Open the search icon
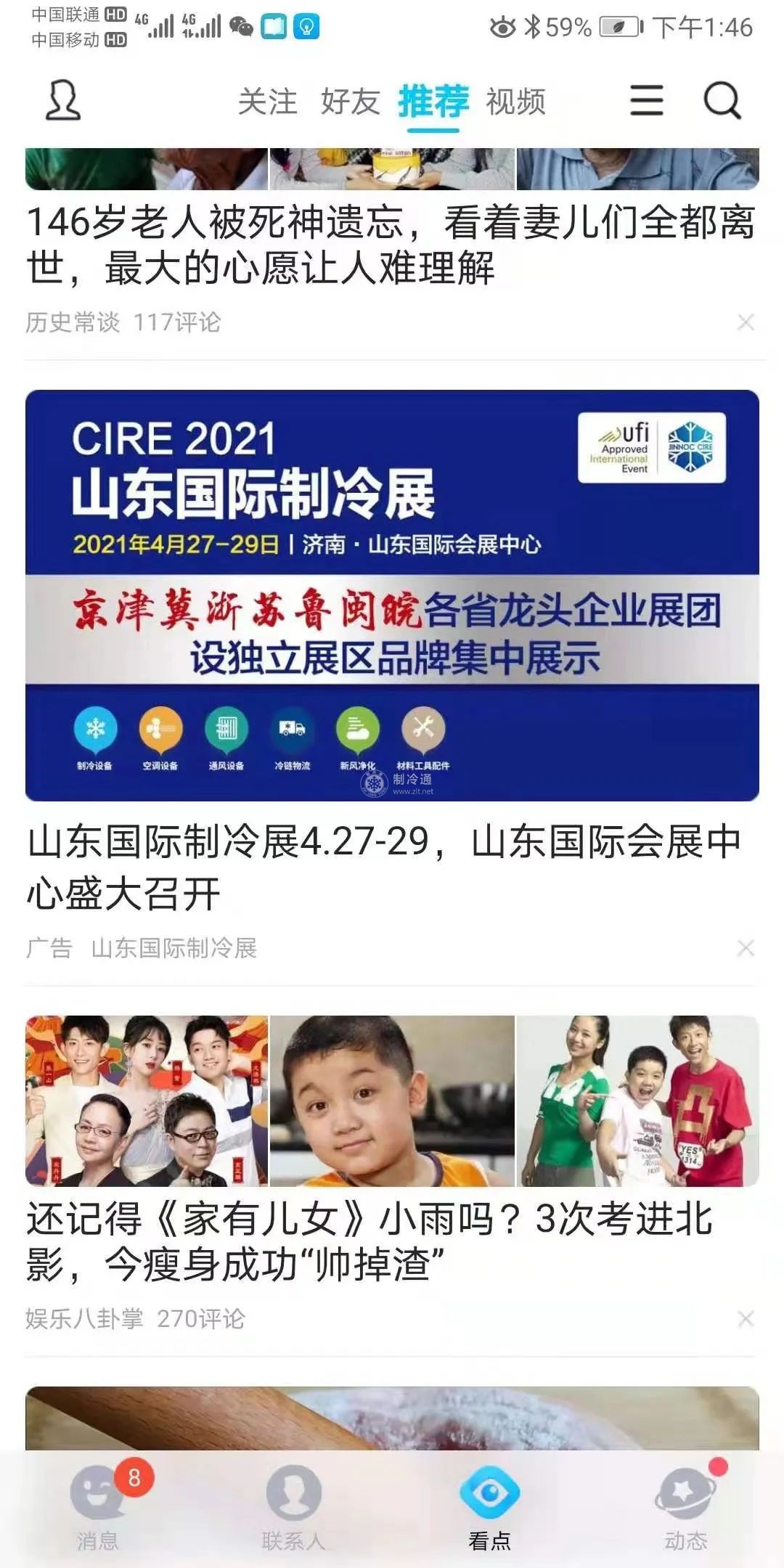This screenshot has width=784, height=1568. pyautogui.click(x=722, y=100)
